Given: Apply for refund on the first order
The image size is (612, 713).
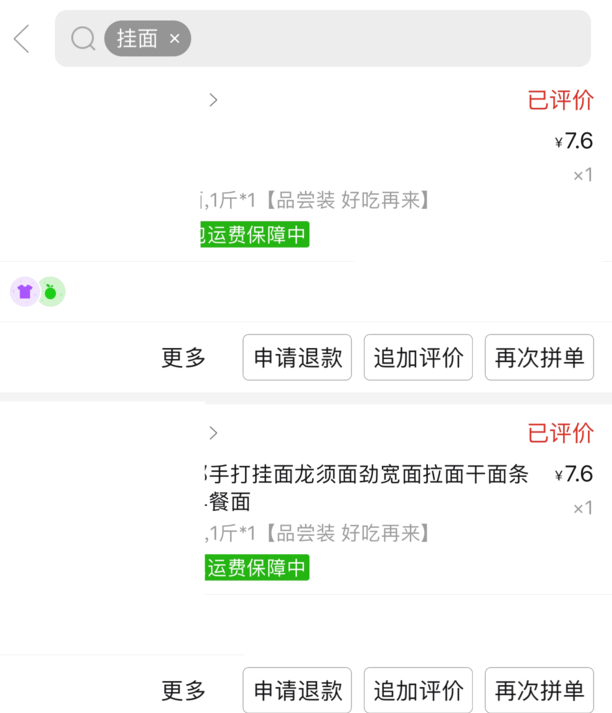Looking at the screenshot, I should click(297, 358).
